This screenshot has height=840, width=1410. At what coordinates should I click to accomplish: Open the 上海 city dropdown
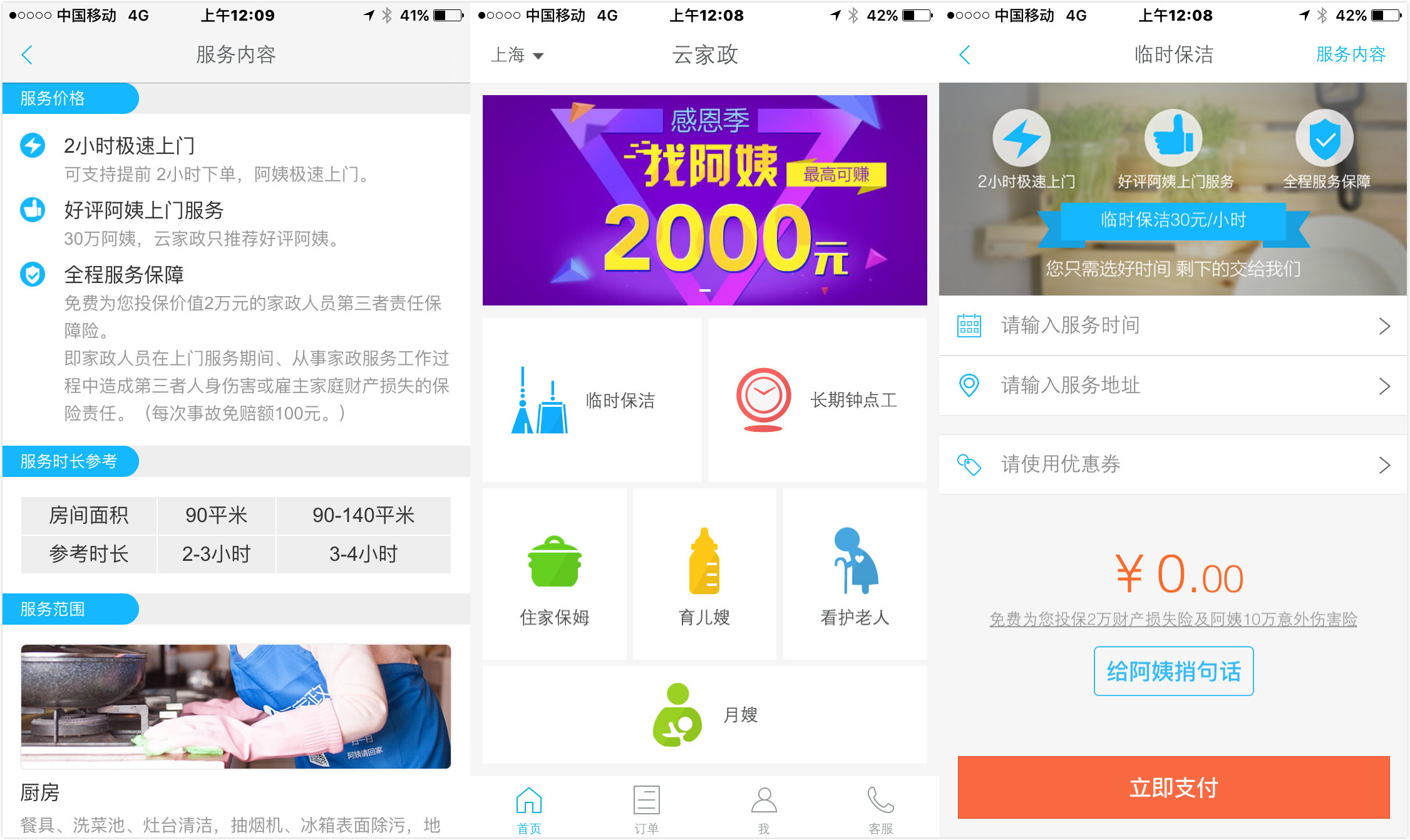pos(517,55)
